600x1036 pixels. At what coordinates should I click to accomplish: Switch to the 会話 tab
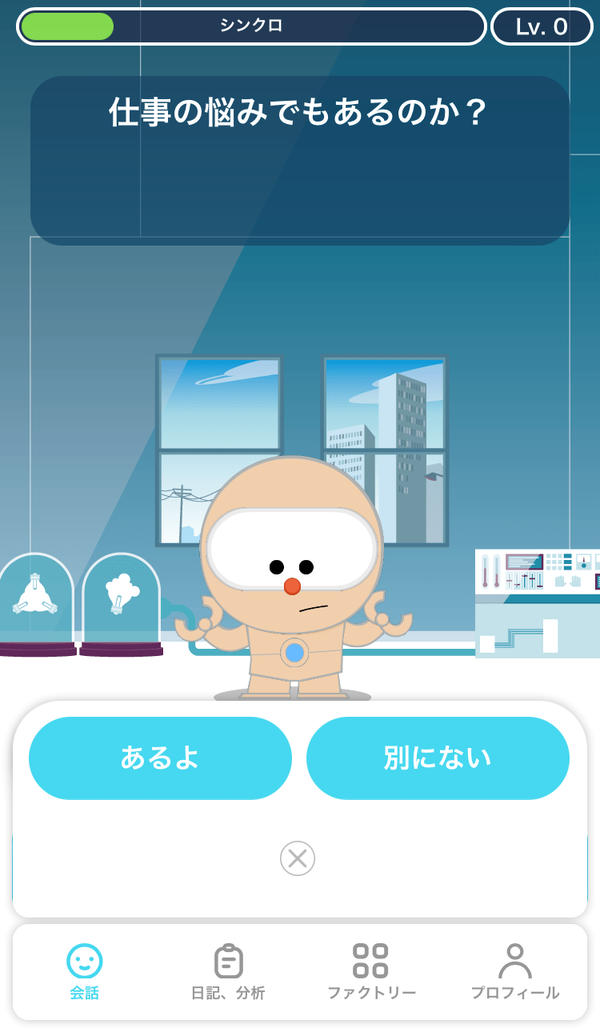pyautogui.click(x=85, y=972)
